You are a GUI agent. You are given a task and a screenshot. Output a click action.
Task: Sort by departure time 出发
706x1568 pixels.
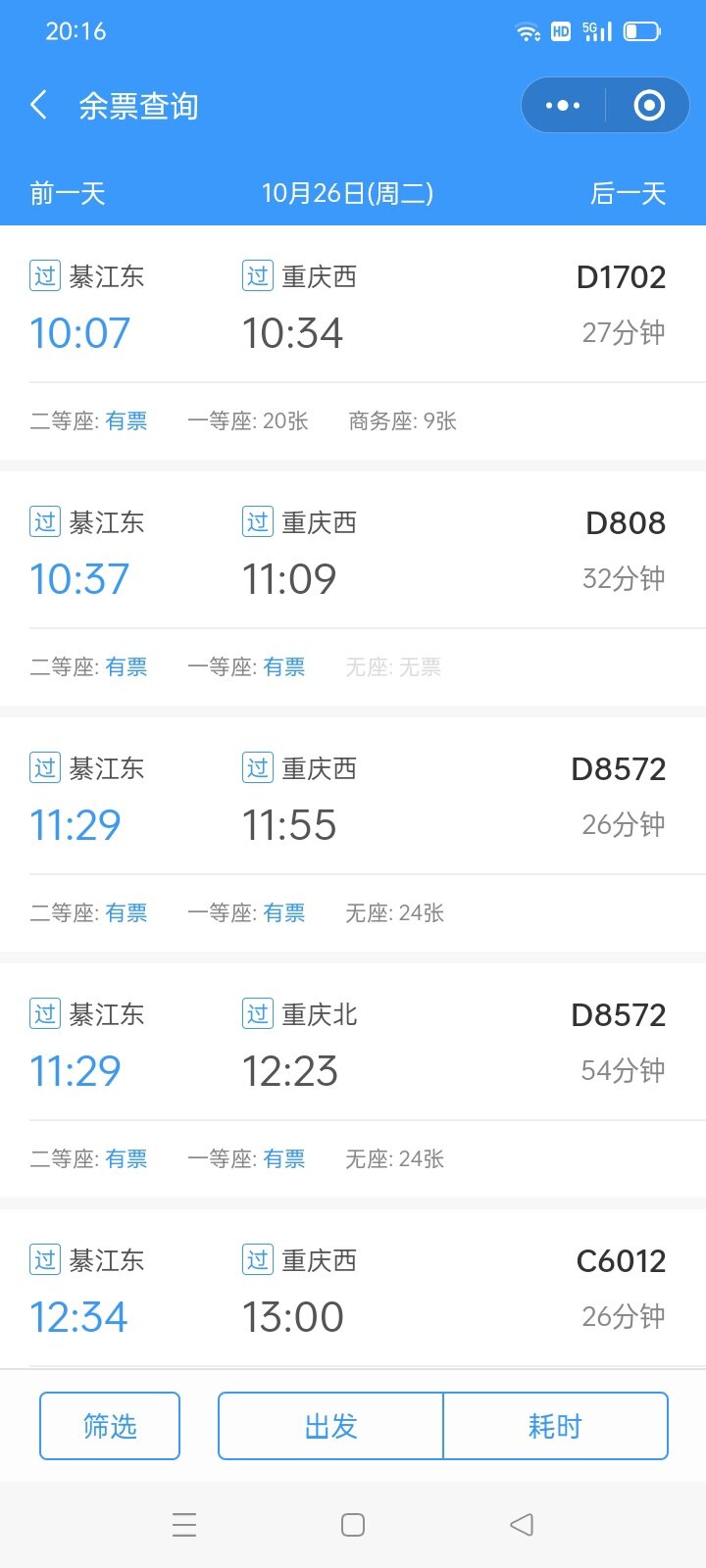click(x=330, y=1426)
